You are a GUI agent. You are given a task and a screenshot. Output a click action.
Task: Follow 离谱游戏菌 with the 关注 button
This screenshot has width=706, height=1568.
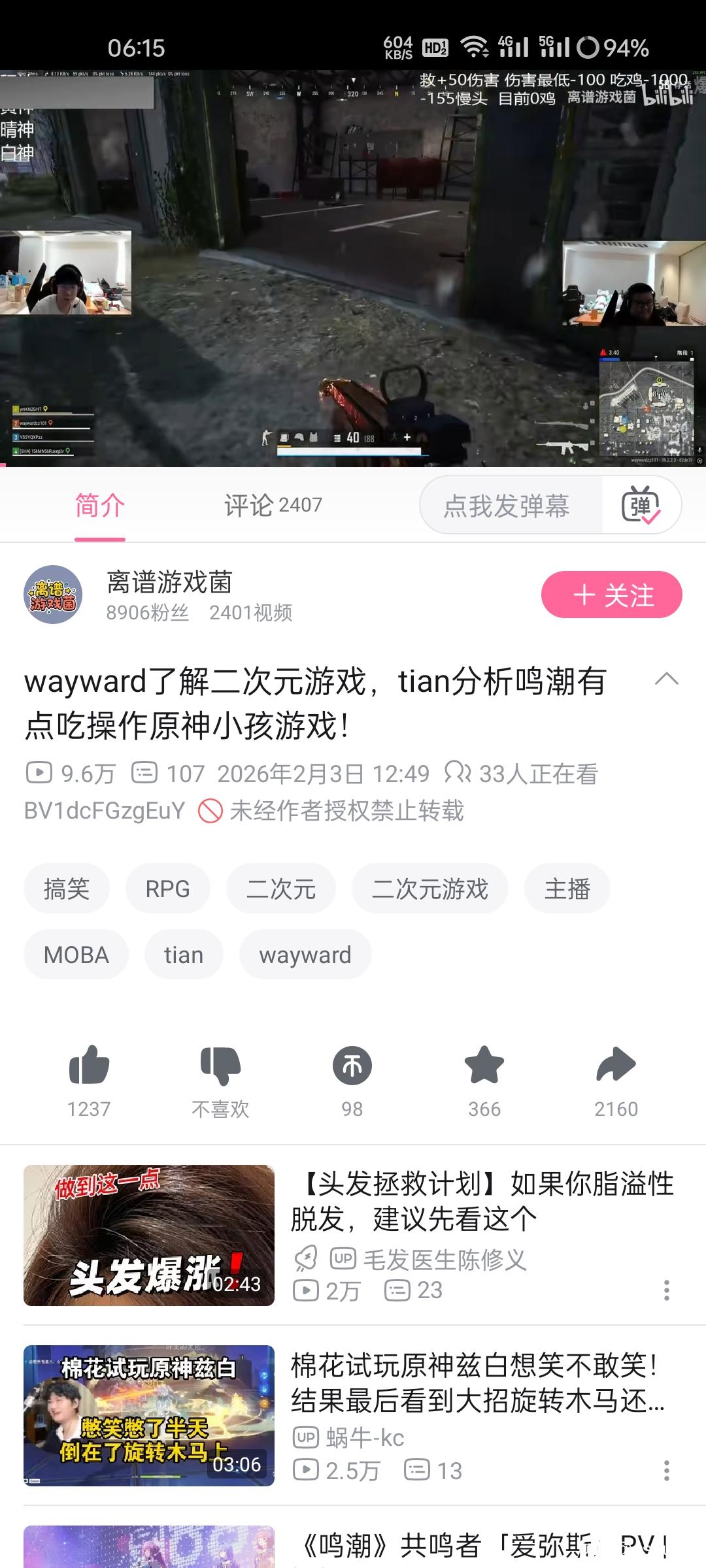click(x=611, y=595)
